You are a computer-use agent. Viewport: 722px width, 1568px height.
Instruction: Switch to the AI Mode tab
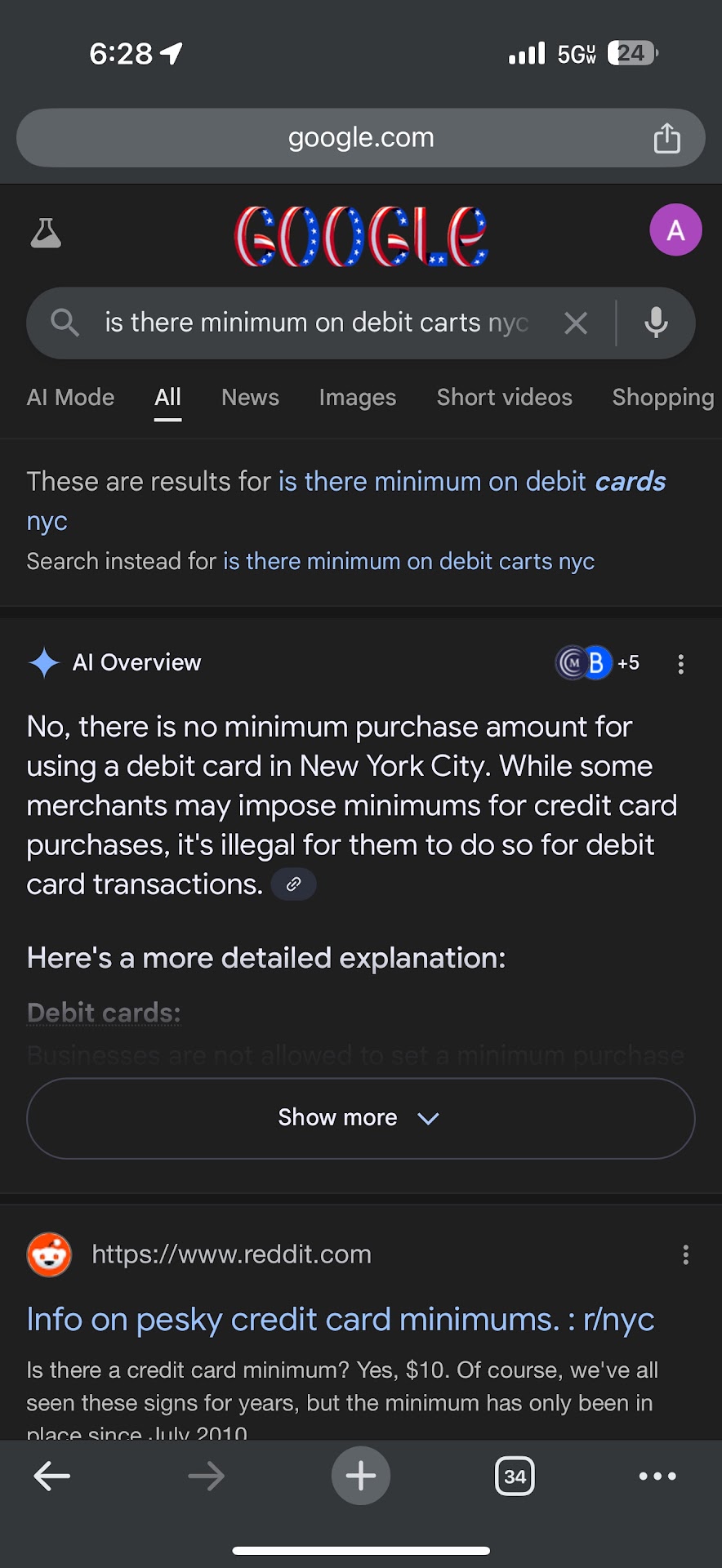[x=70, y=398]
